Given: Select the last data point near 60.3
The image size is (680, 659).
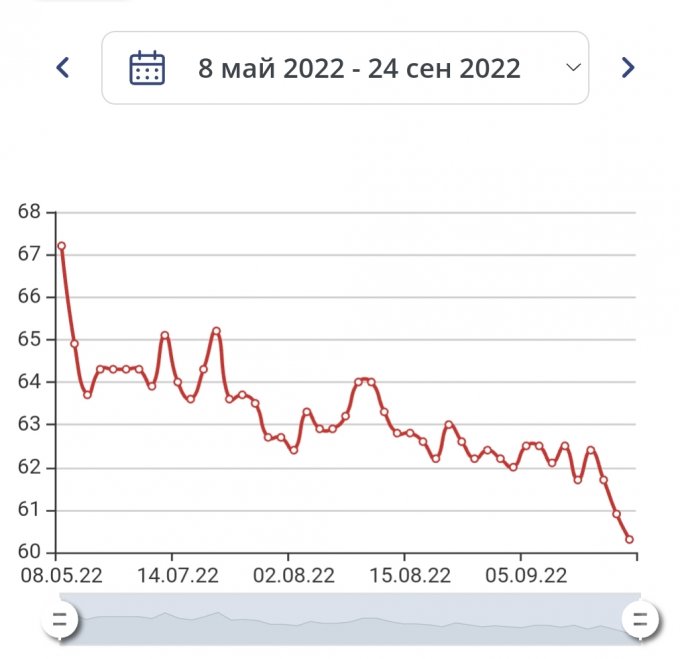Looking at the screenshot, I should (630, 539).
